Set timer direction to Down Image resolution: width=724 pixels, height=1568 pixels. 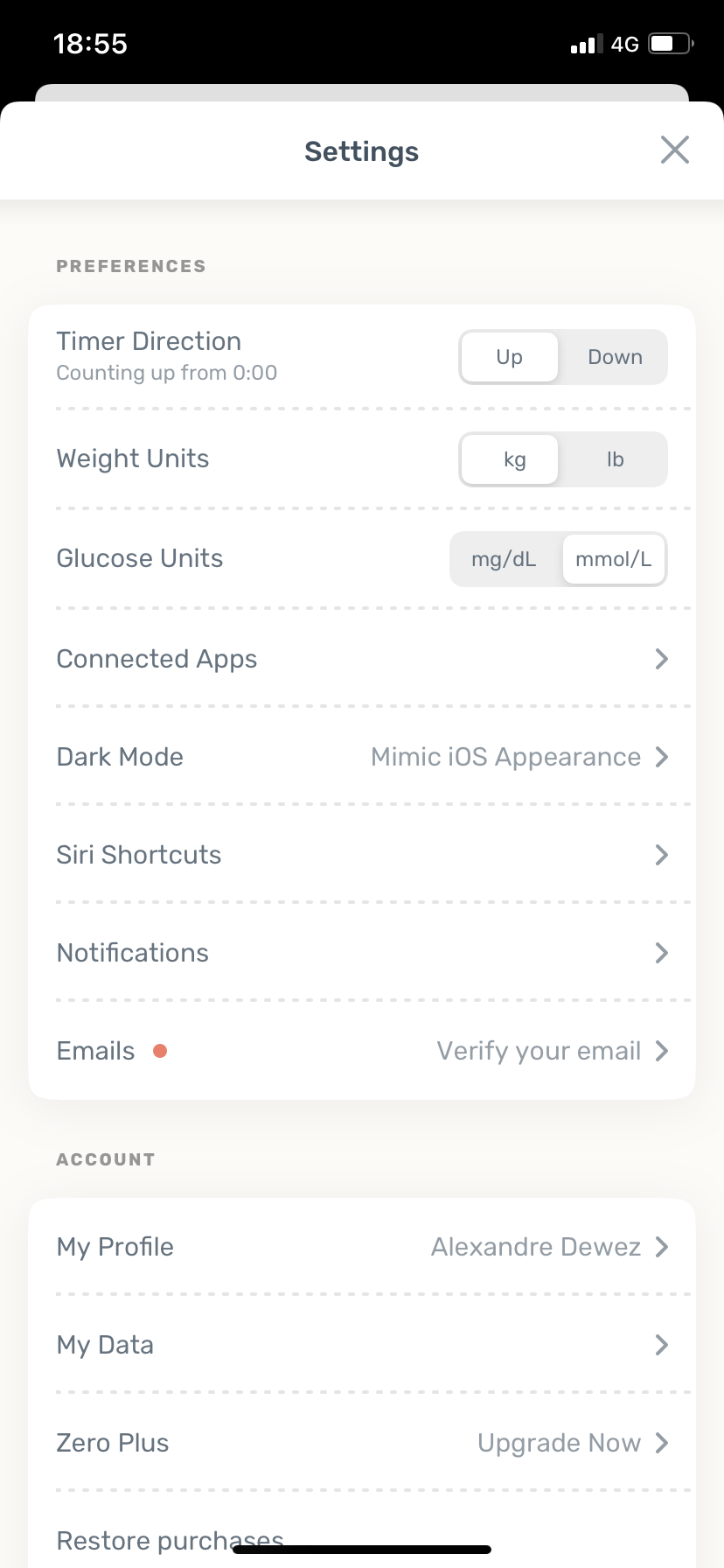[615, 357]
